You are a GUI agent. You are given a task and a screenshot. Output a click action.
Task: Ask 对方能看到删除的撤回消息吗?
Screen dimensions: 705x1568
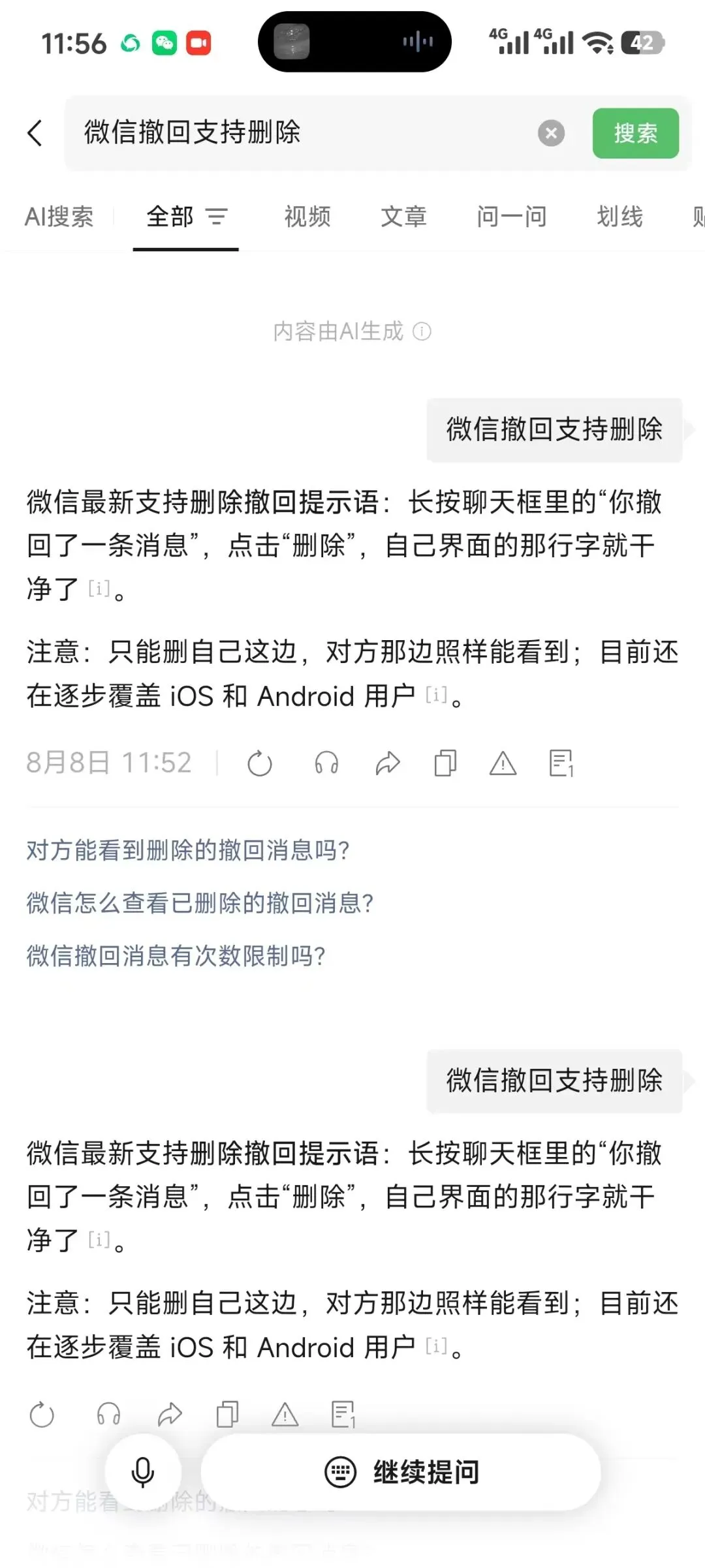point(188,850)
